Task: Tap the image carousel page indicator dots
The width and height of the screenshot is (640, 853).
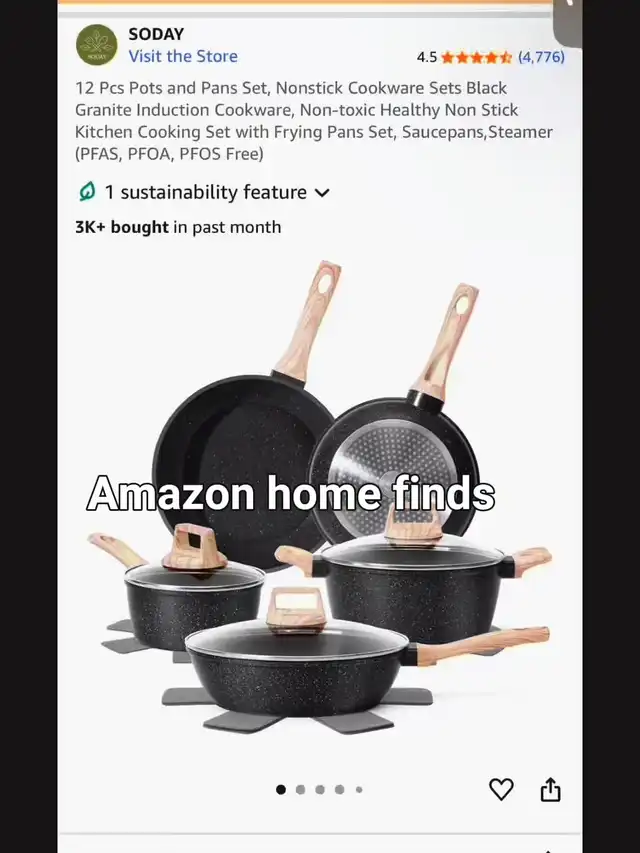Action: (319, 789)
